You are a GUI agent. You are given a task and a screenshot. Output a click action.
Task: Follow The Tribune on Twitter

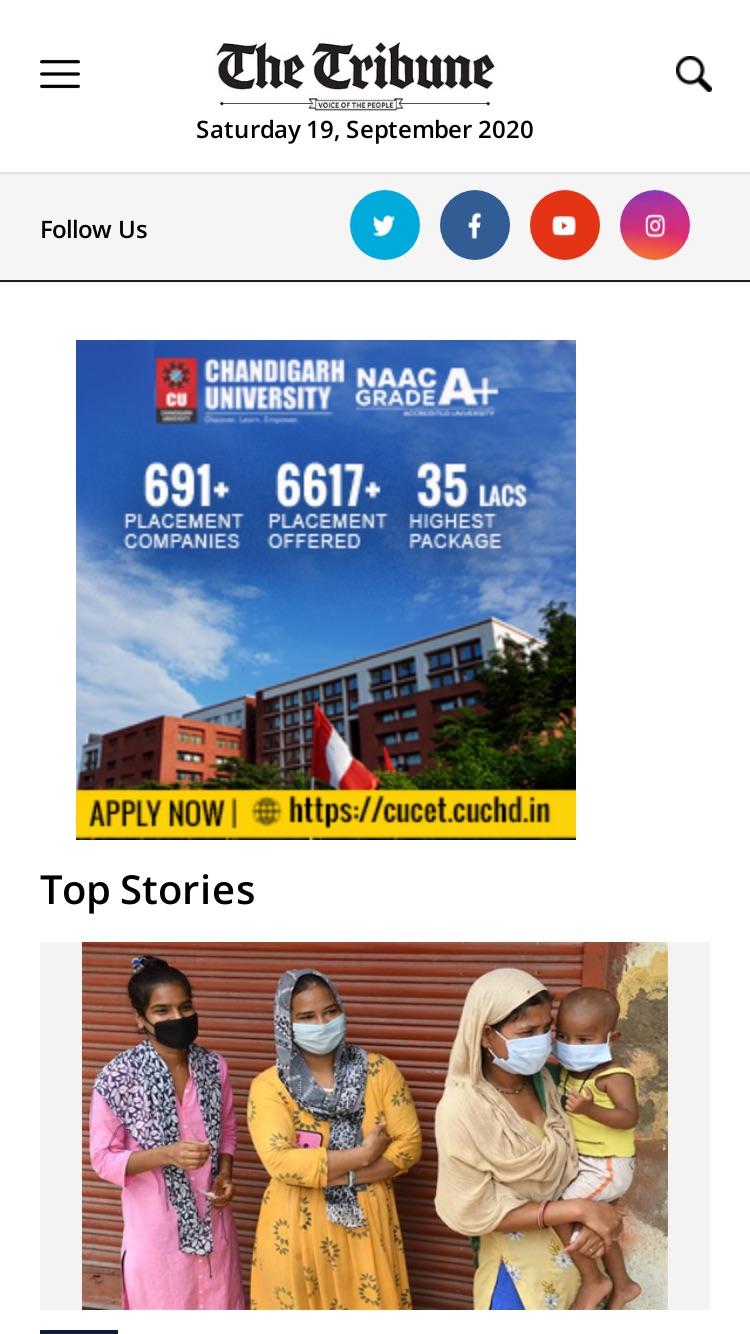385,225
